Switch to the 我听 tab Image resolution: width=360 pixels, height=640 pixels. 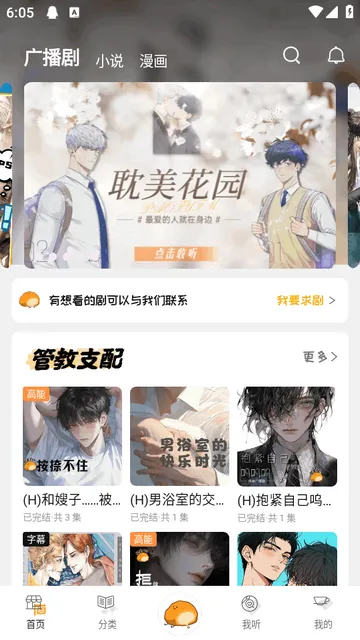point(251,612)
